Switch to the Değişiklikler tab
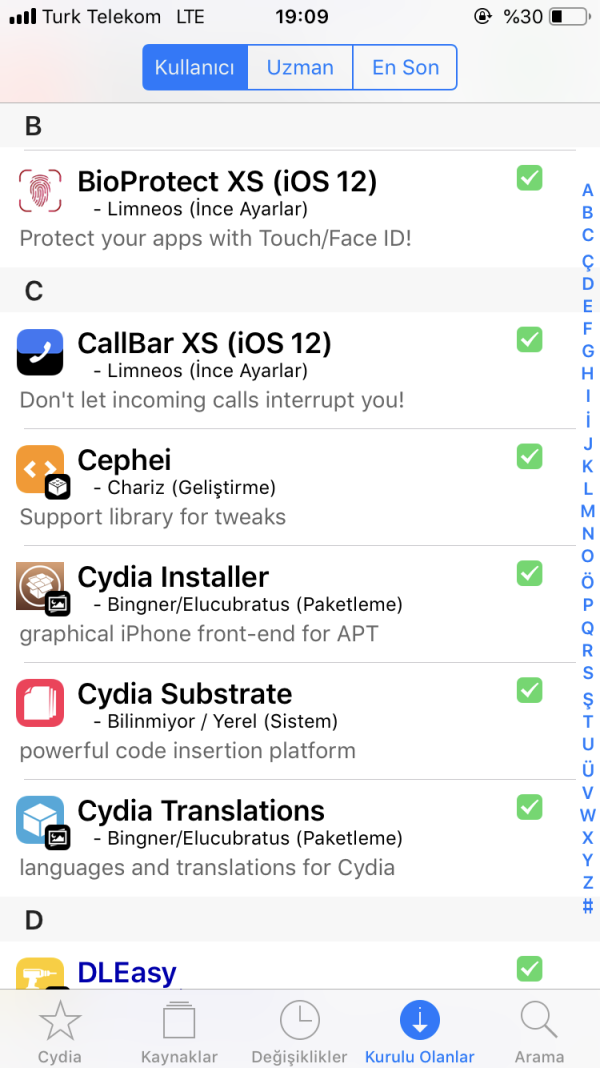The height and width of the screenshot is (1068, 600). click(x=299, y=1030)
